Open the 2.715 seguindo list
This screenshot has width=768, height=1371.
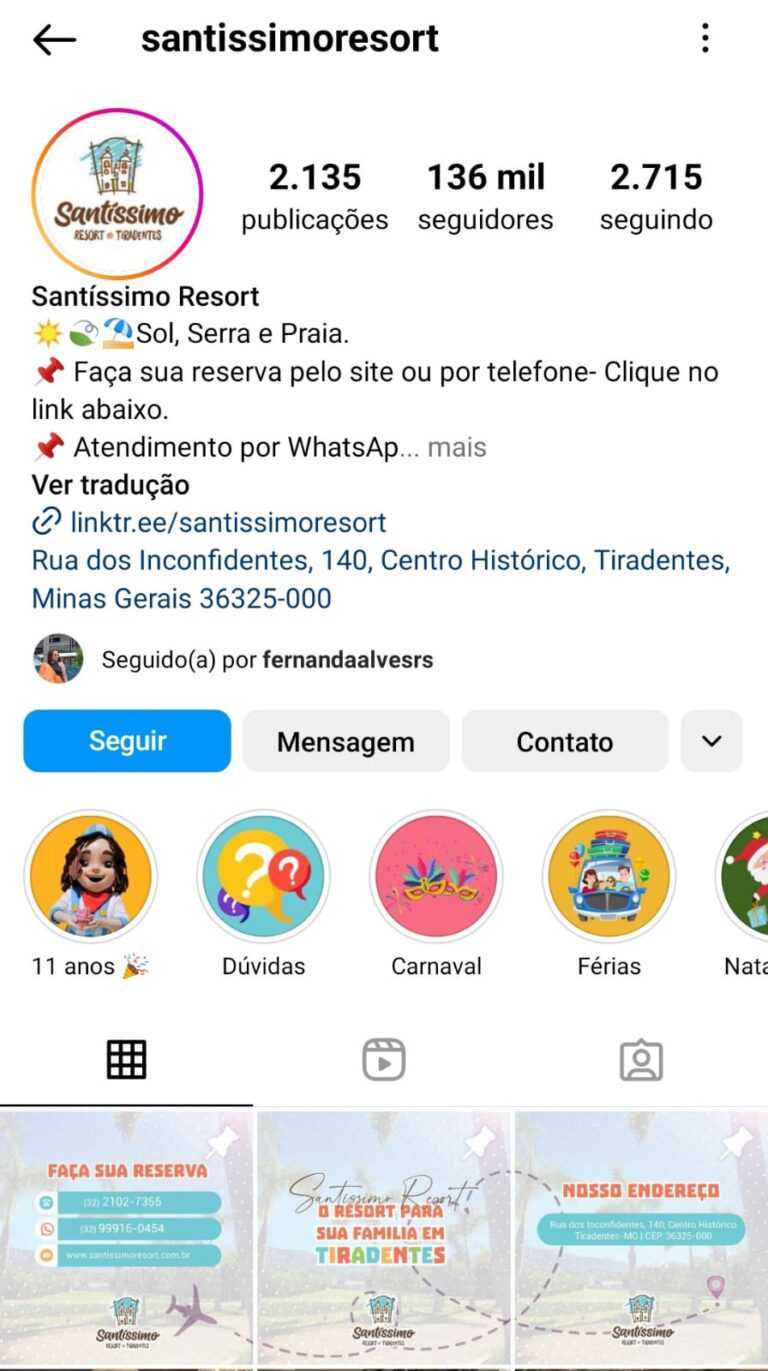pyautogui.click(x=656, y=196)
